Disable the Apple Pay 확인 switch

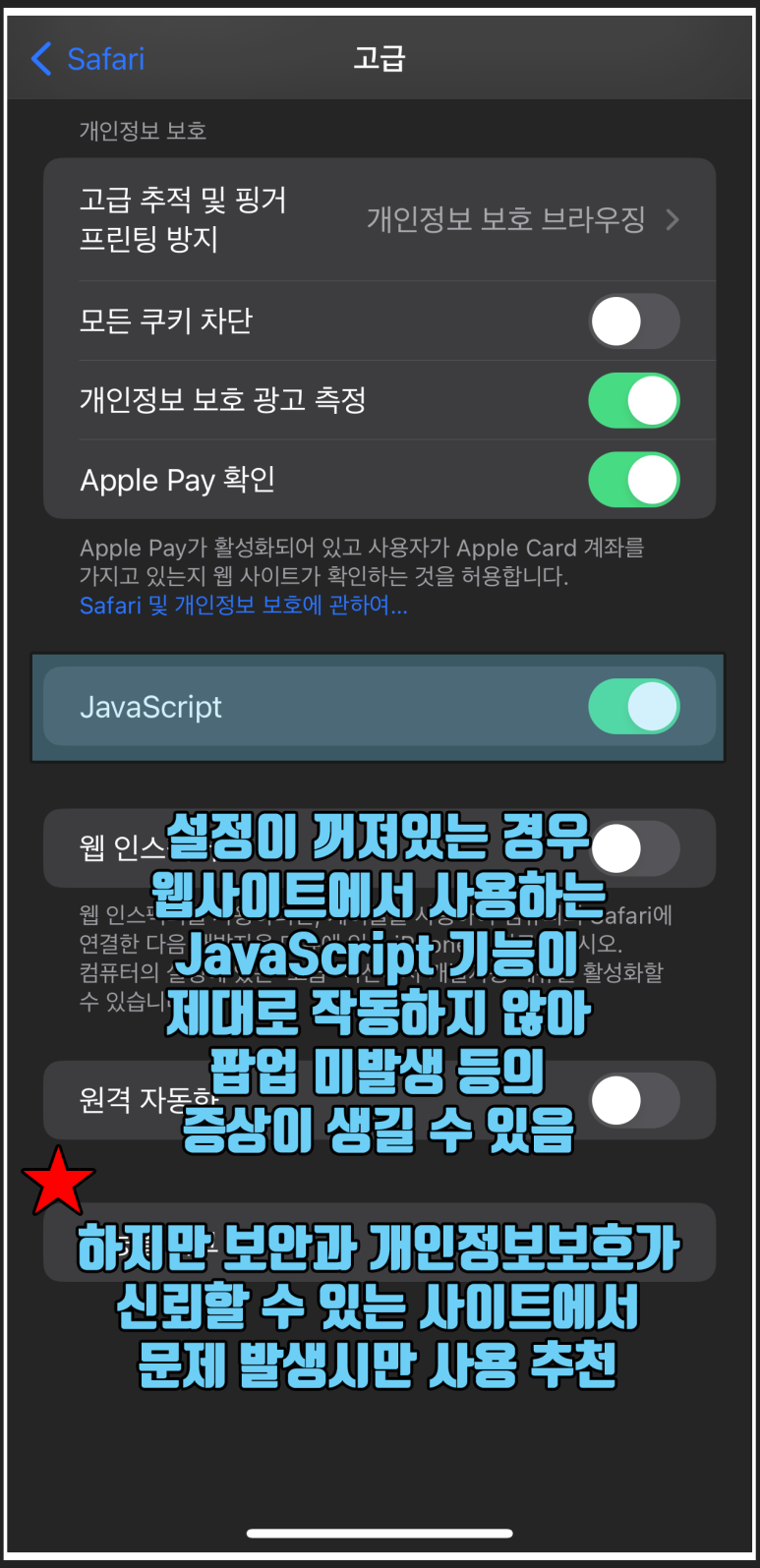click(x=634, y=480)
